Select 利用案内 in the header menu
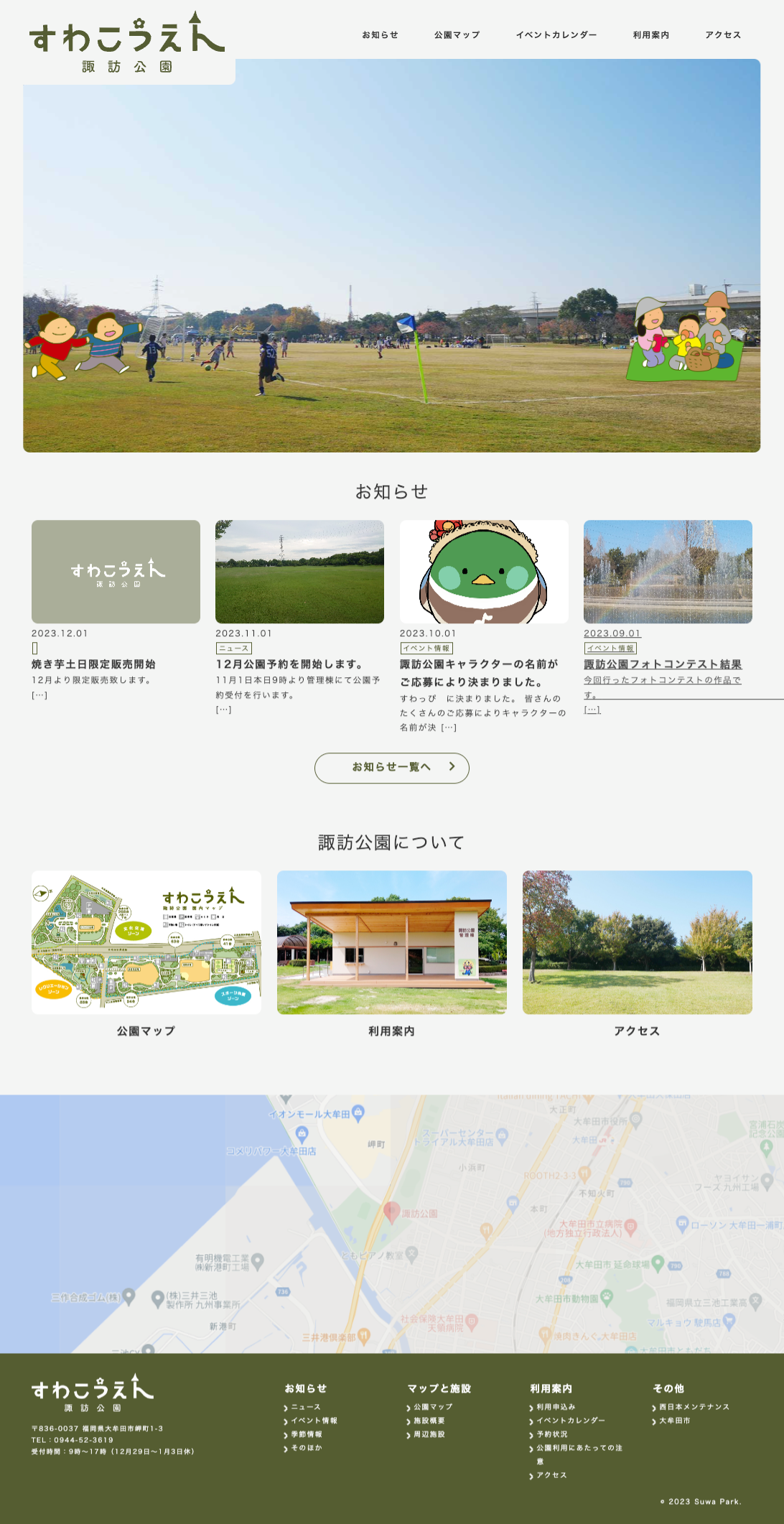Viewport: 784px width, 1524px height. coord(650,34)
